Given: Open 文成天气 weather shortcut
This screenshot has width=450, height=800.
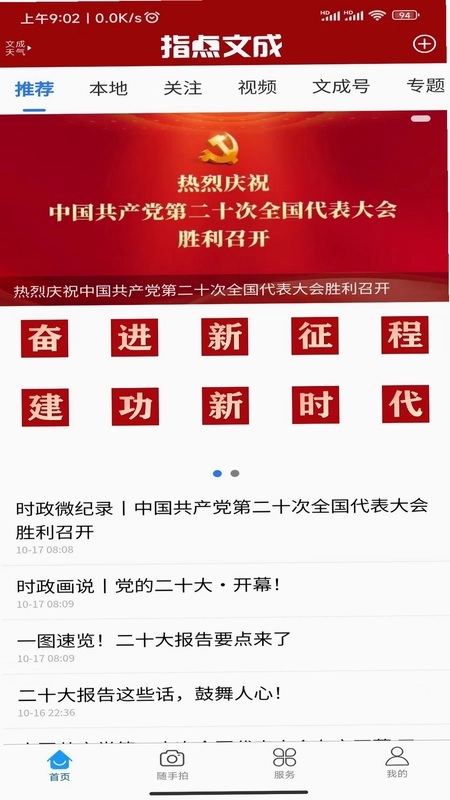Looking at the screenshot, I should point(18,48).
